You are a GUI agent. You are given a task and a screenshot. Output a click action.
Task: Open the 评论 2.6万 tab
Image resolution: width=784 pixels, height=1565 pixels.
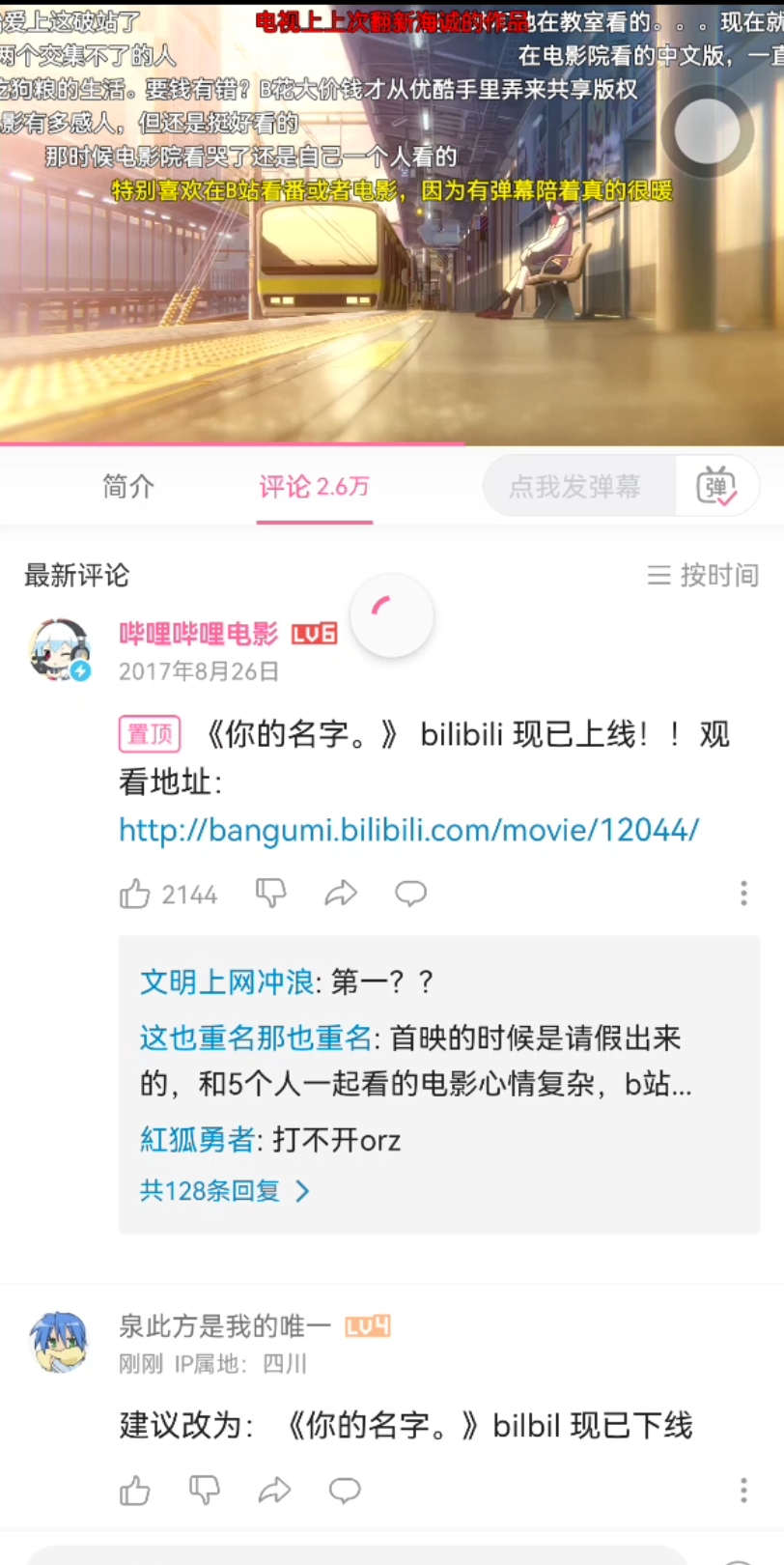314,487
